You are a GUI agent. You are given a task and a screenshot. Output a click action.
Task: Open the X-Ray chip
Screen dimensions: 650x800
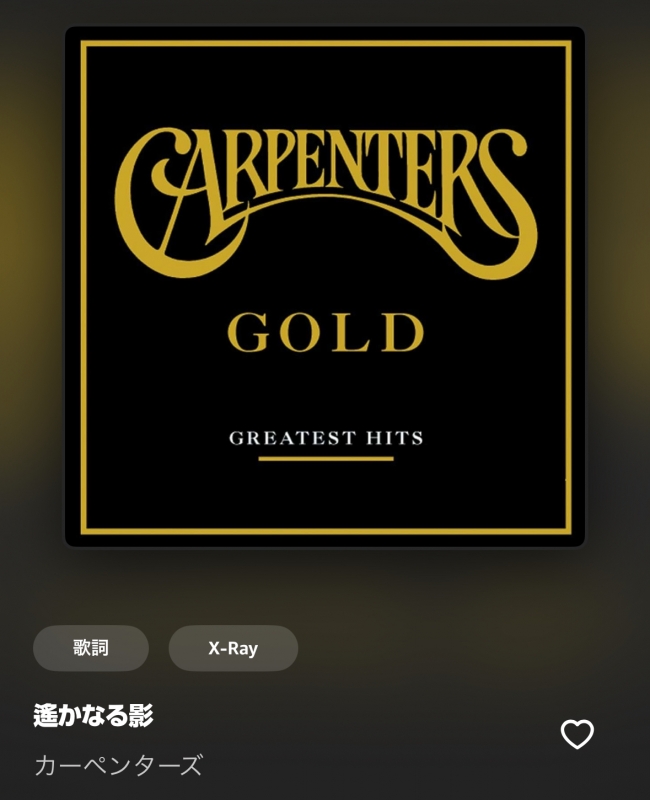pyautogui.click(x=233, y=648)
